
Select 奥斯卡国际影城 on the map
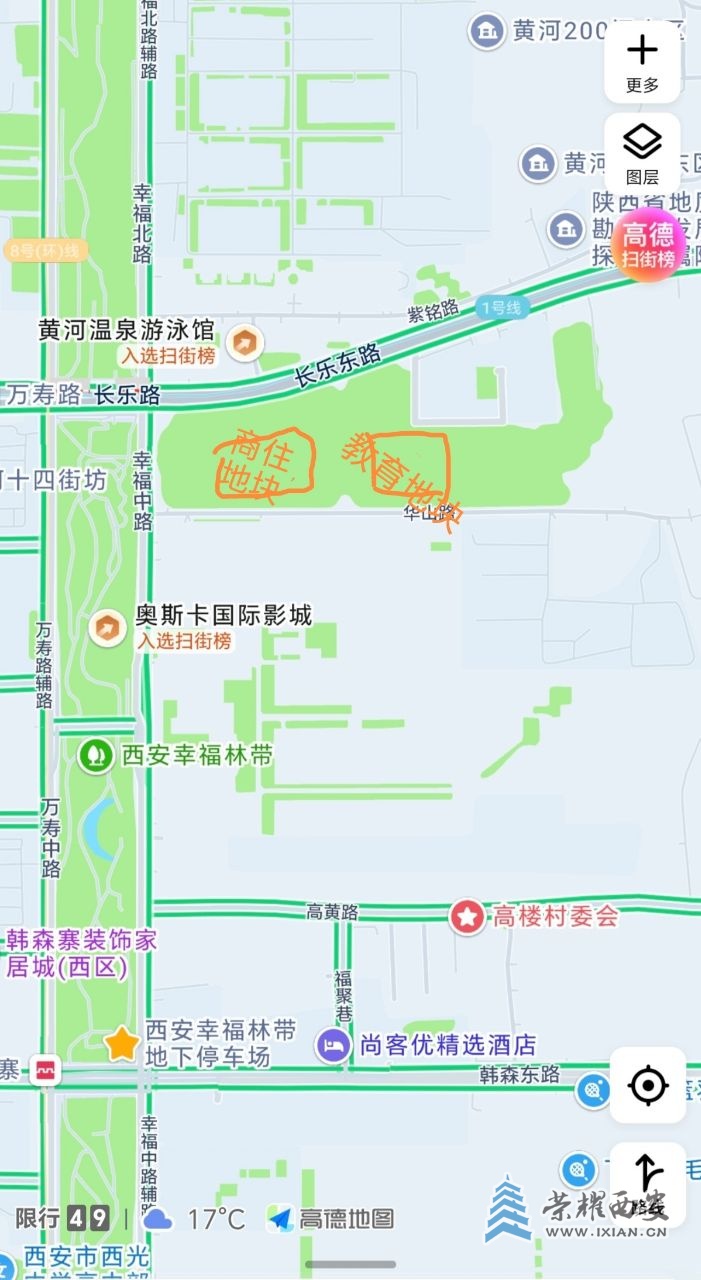(107, 628)
